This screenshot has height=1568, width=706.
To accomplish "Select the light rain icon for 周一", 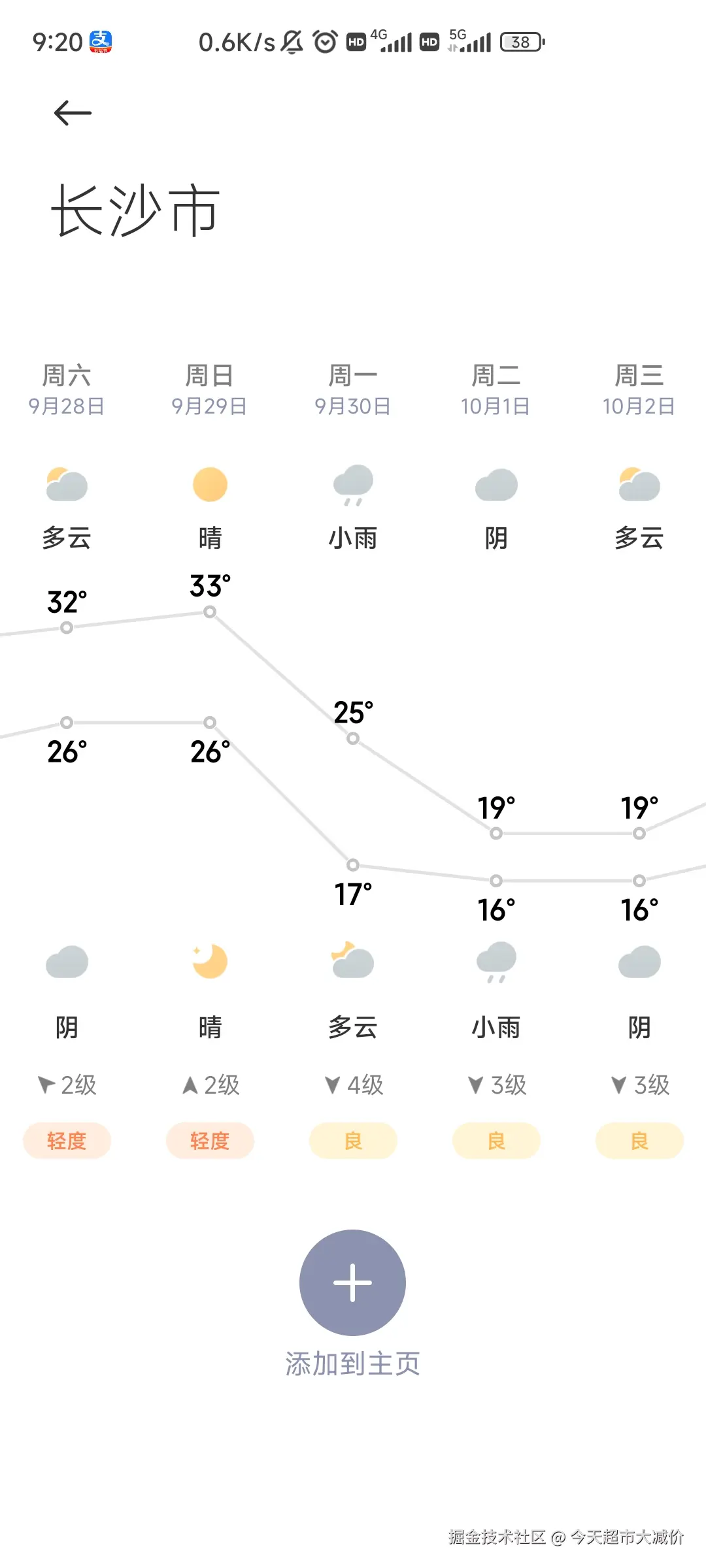I will click(352, 483).
